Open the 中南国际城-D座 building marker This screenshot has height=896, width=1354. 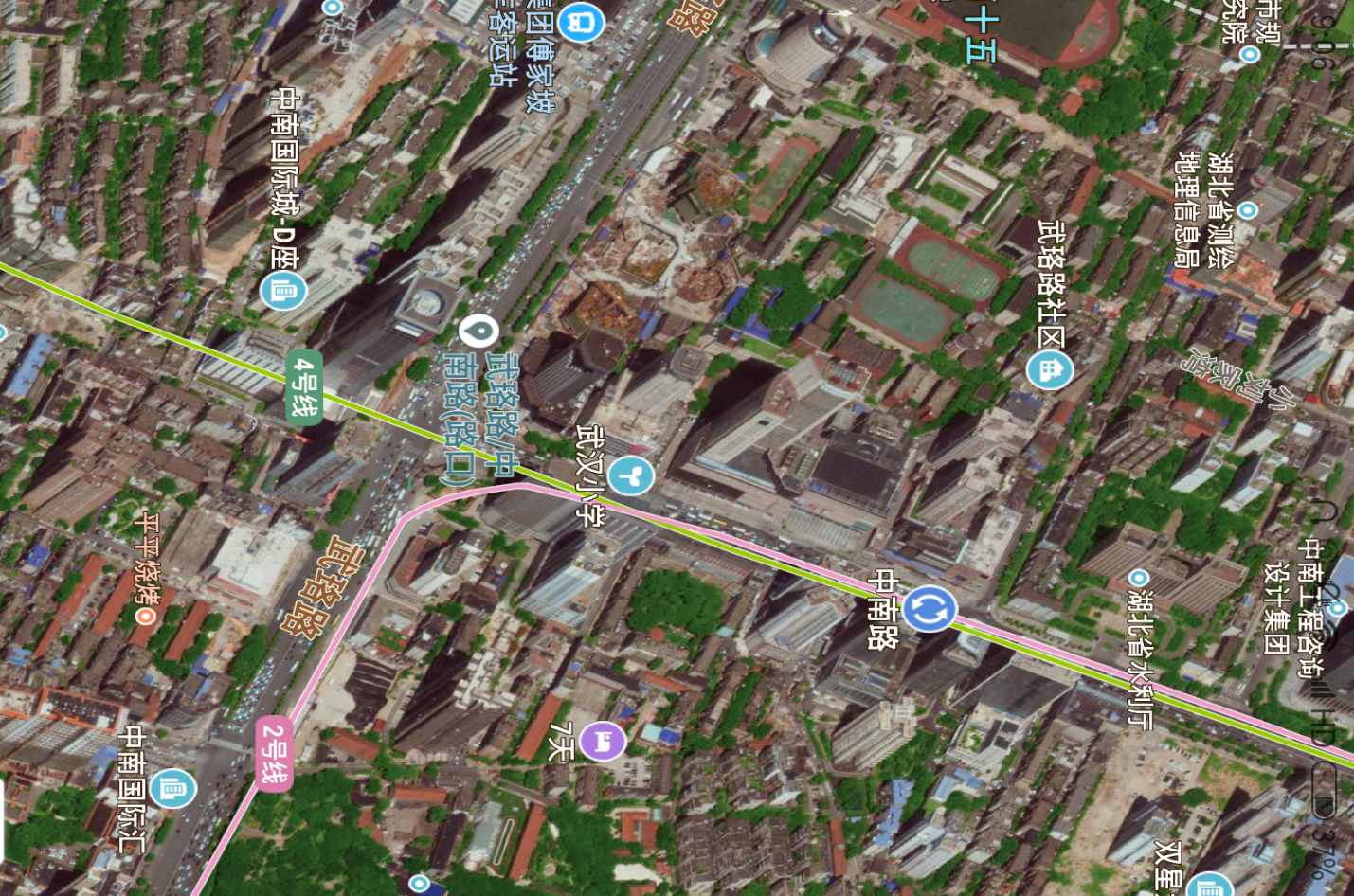click(x=283, y=290)
